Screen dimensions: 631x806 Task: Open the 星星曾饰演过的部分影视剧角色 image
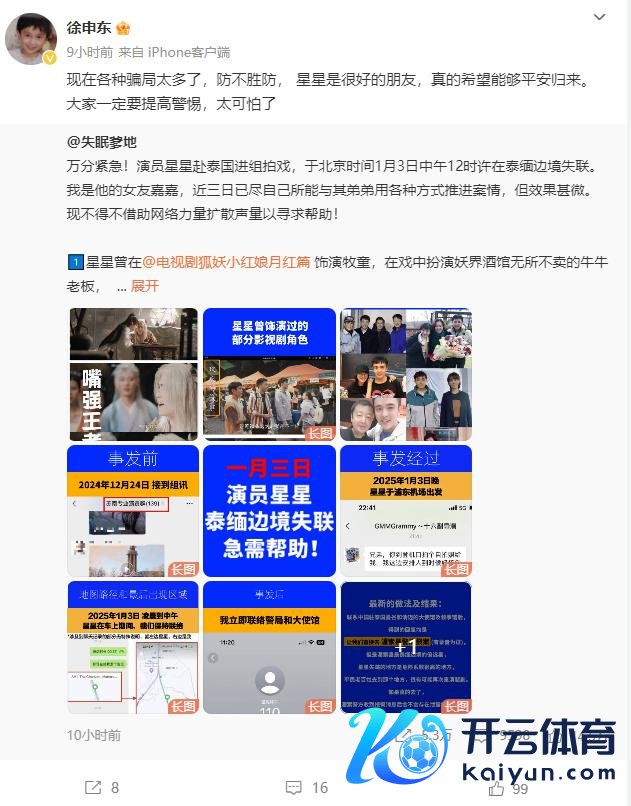tap(269, 374)
